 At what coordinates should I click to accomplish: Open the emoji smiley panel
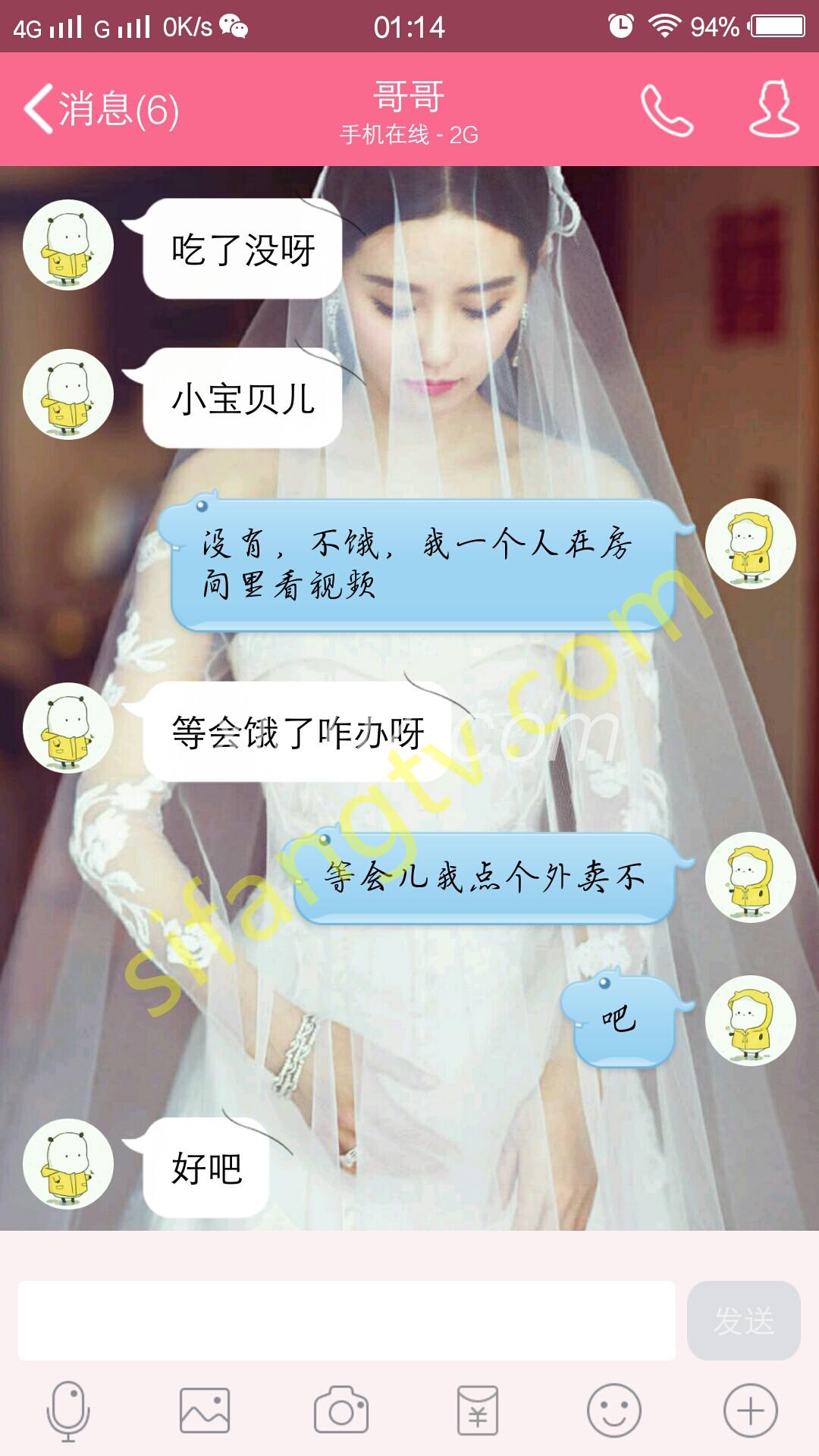pyautogui.click(x=613, y=1410)
